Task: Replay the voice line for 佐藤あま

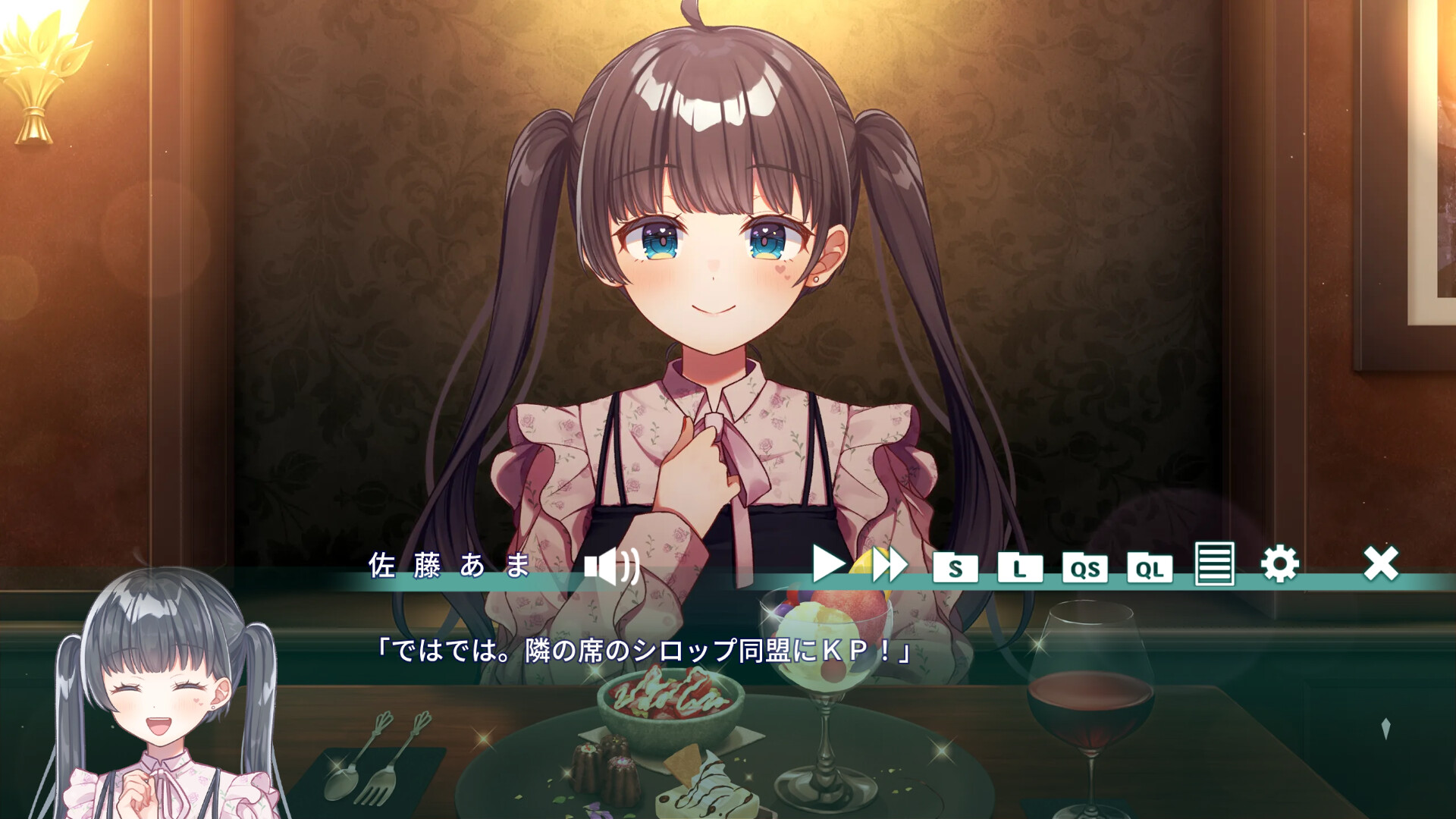Action: [612, 566]
